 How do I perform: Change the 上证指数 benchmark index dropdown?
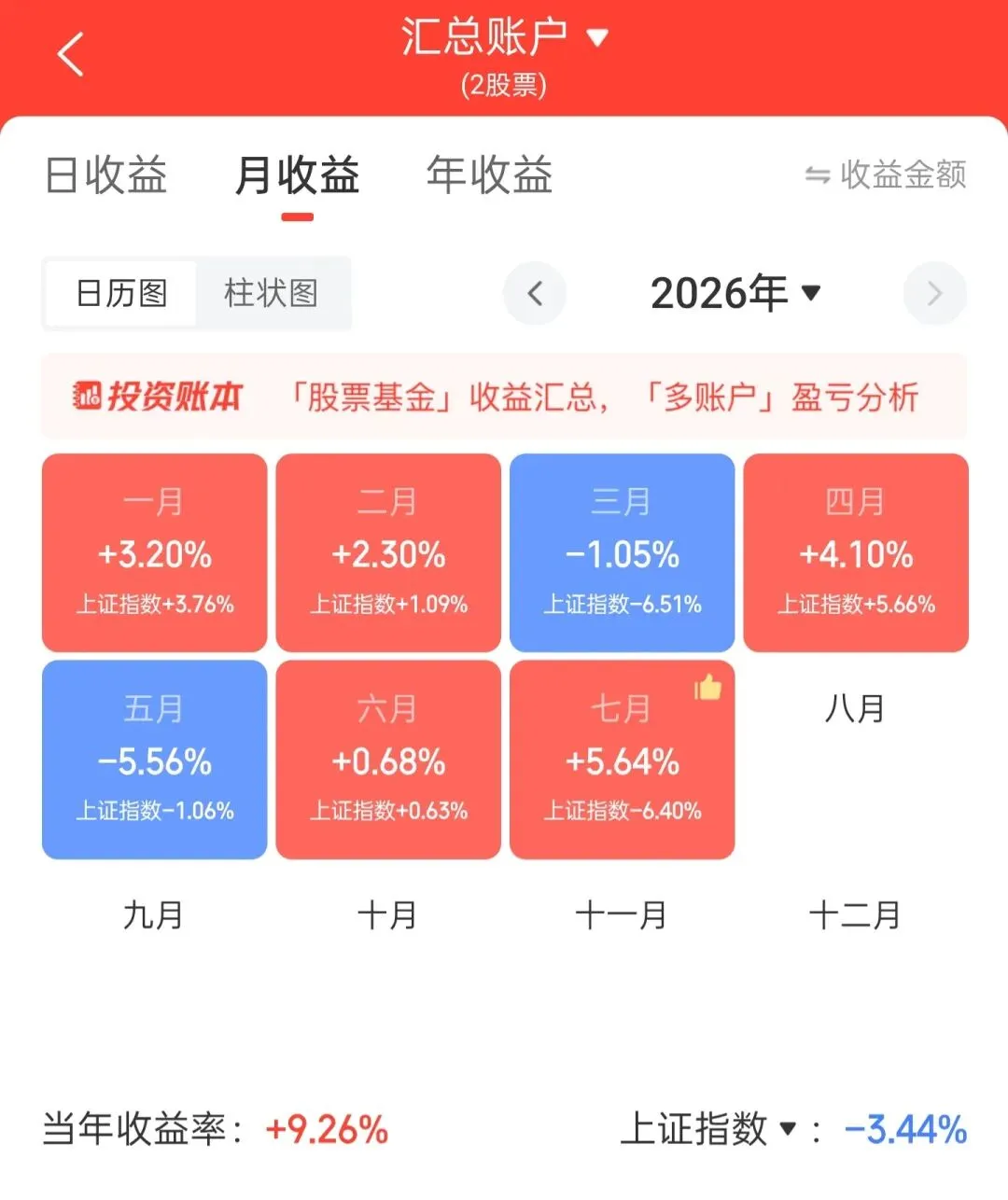708,1129
